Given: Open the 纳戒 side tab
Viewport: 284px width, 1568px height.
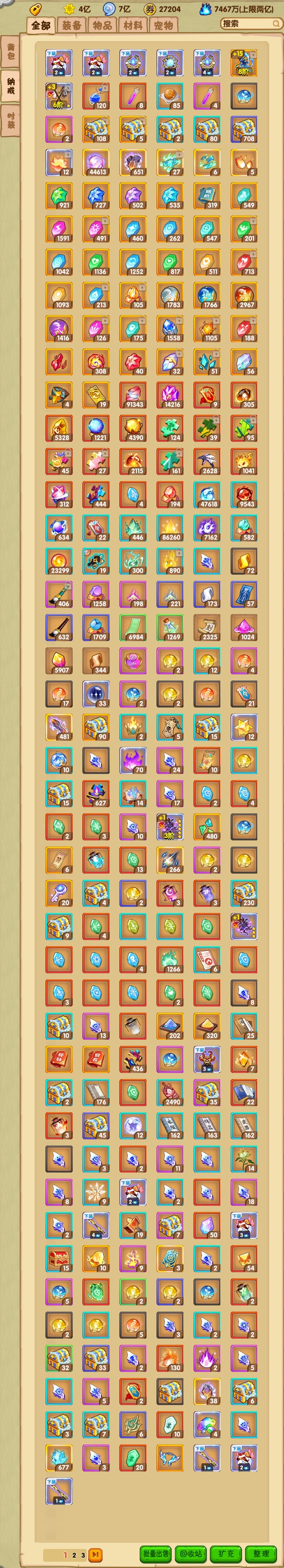Looking at the screenshot, I should [10, 86].
